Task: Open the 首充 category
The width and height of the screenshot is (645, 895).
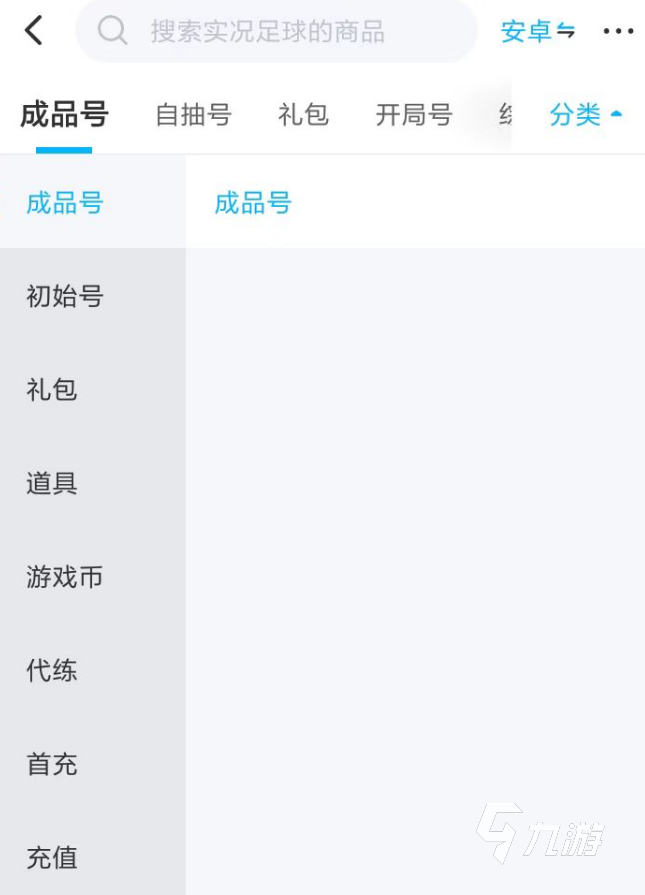Action: 52,765
